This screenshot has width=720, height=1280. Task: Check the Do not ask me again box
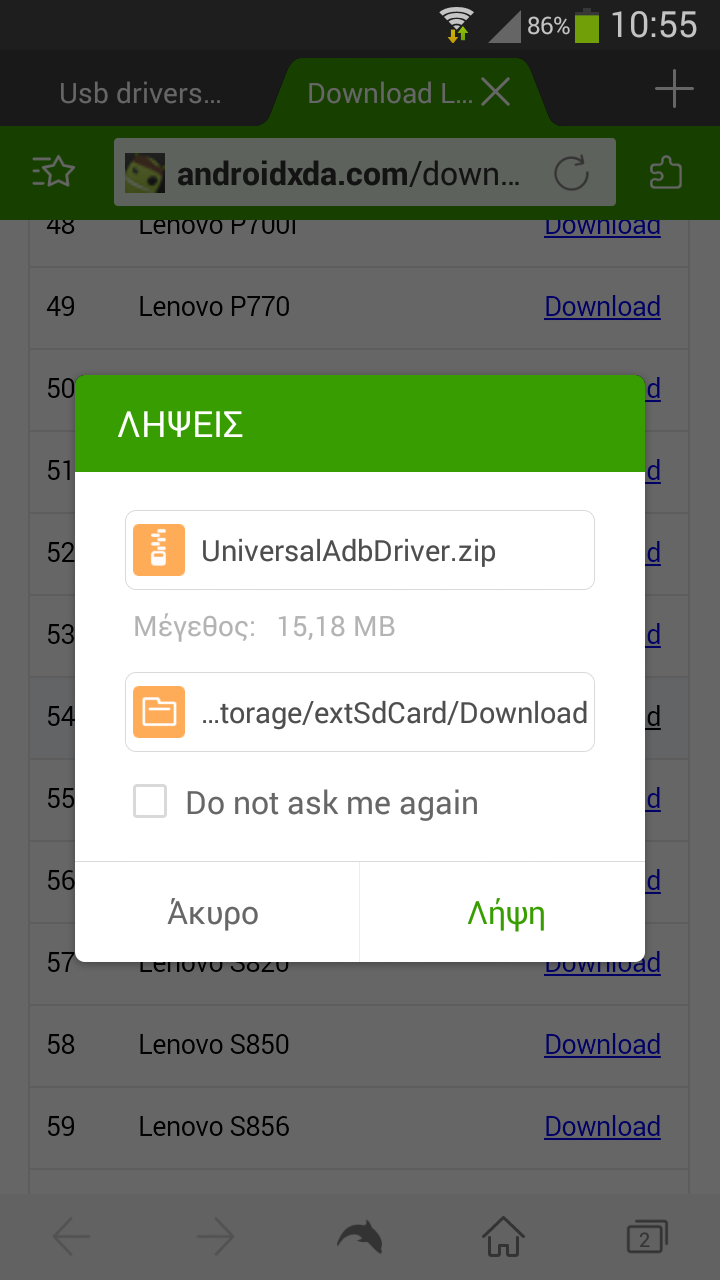click(150, 802)
